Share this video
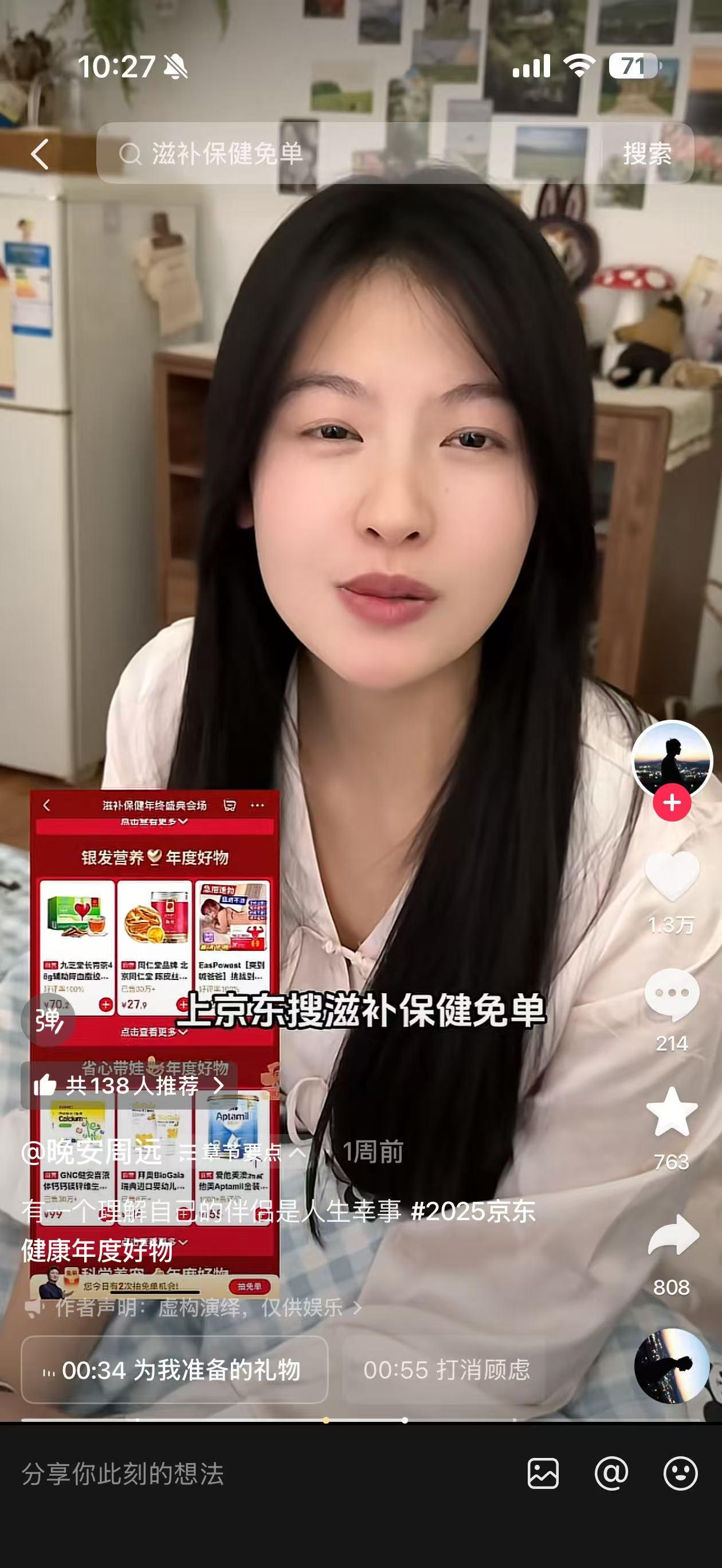 point(672,1236)
